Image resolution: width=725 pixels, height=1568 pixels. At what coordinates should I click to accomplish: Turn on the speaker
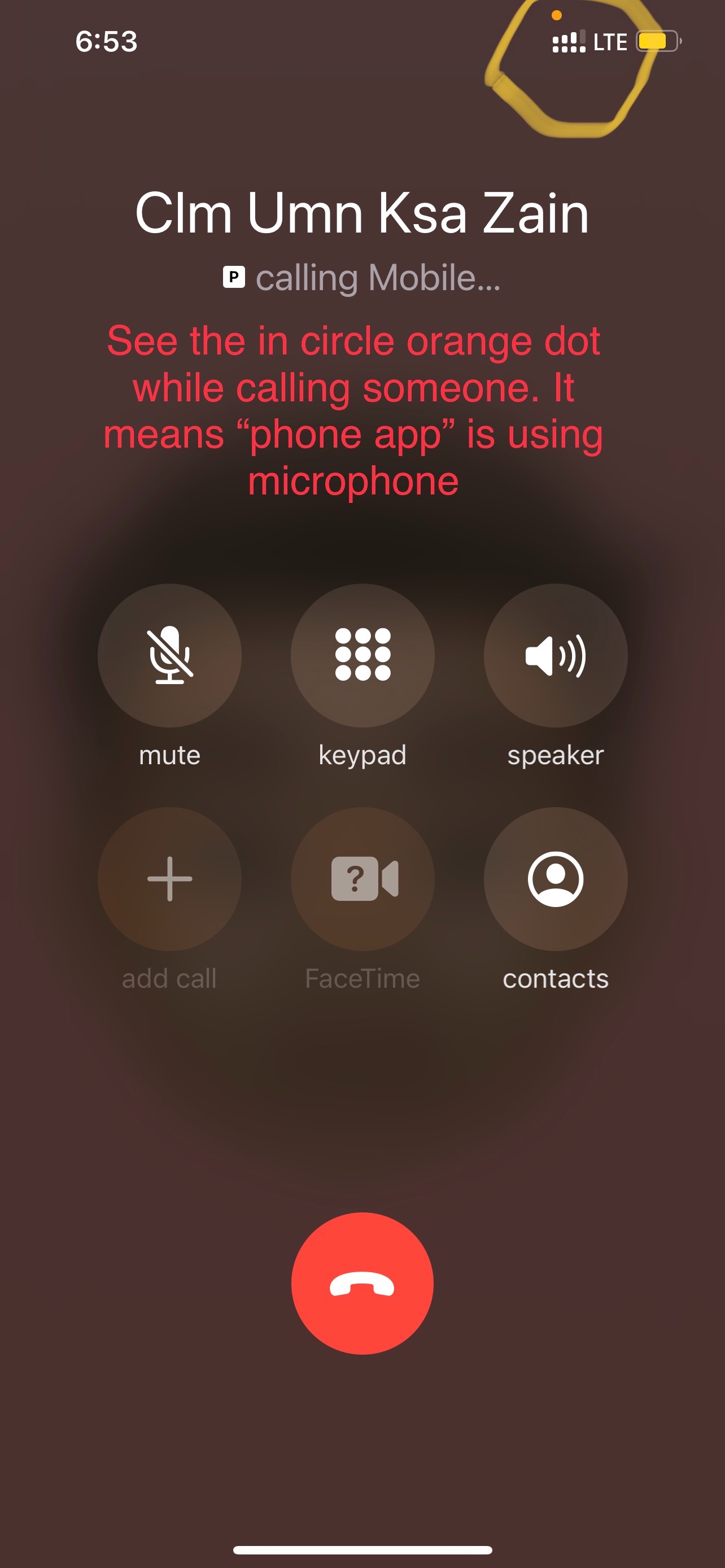point(555,655)
